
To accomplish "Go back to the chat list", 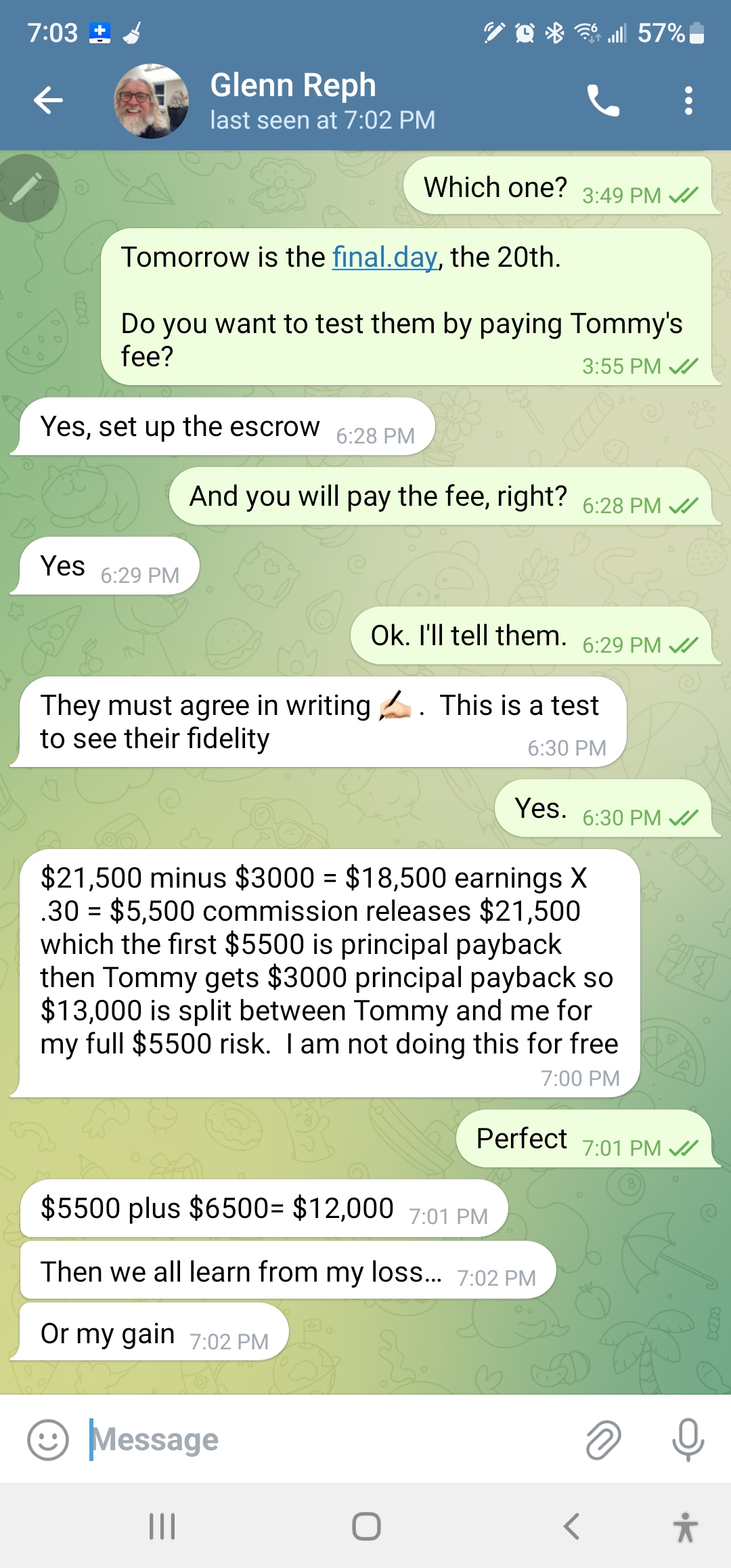I will pos(48,101).
